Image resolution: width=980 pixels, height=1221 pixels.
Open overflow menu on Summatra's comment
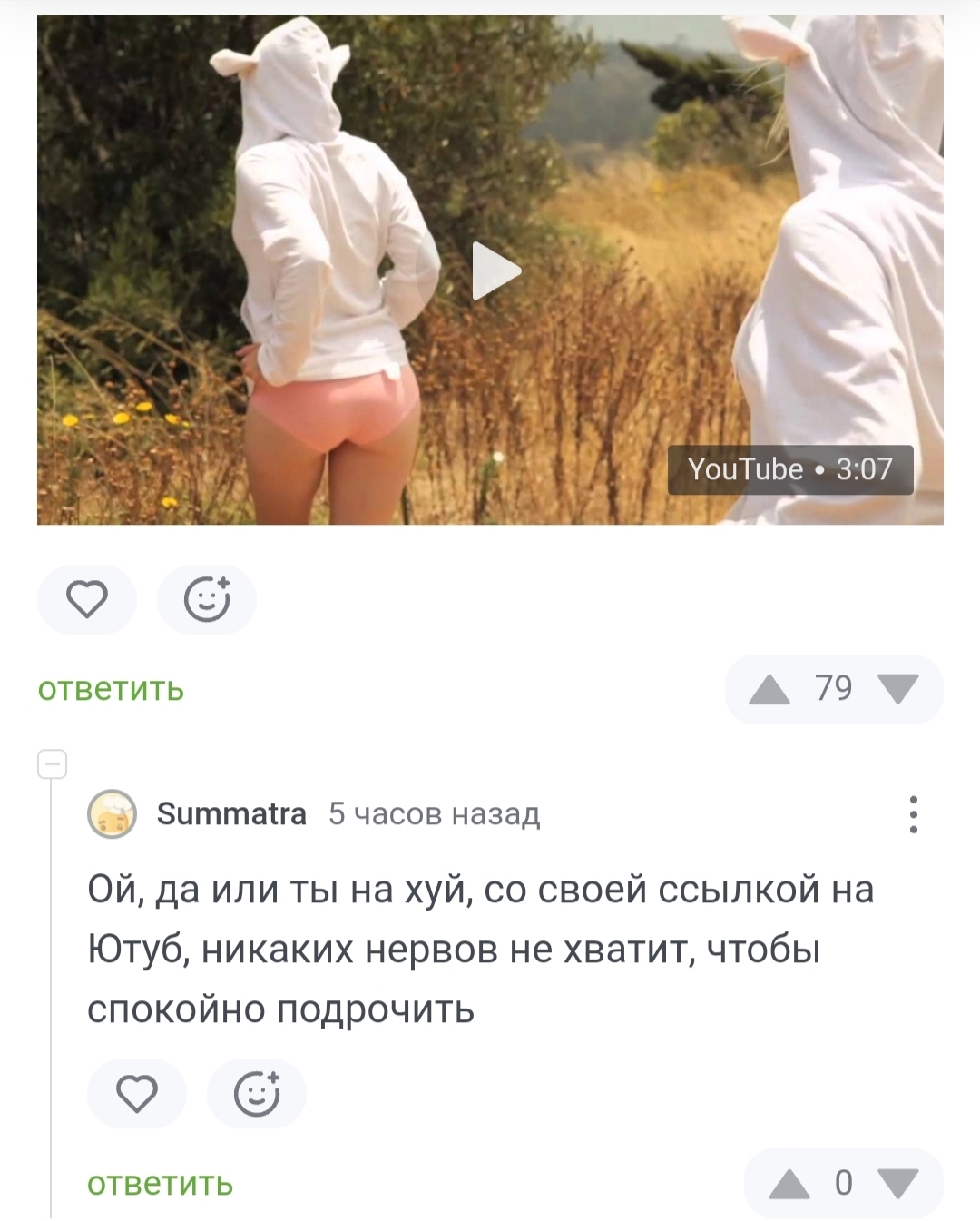(x=913, y=813)
